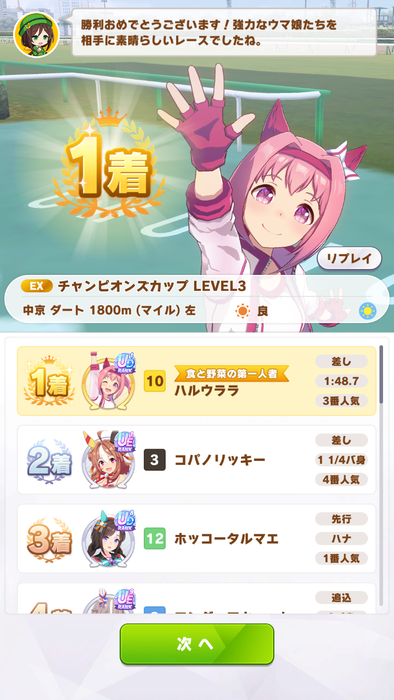Proceed with the green 次へ button
This screenshot has width=394, height=700.
(x=197, y=644)
